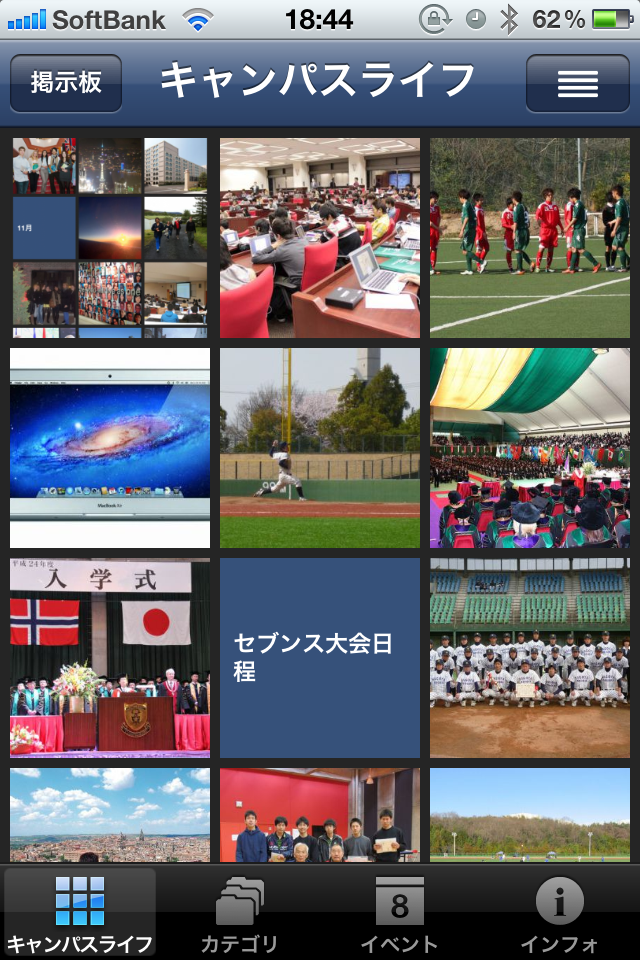Open the 入学式 ceremony photo

coord(110,657)
